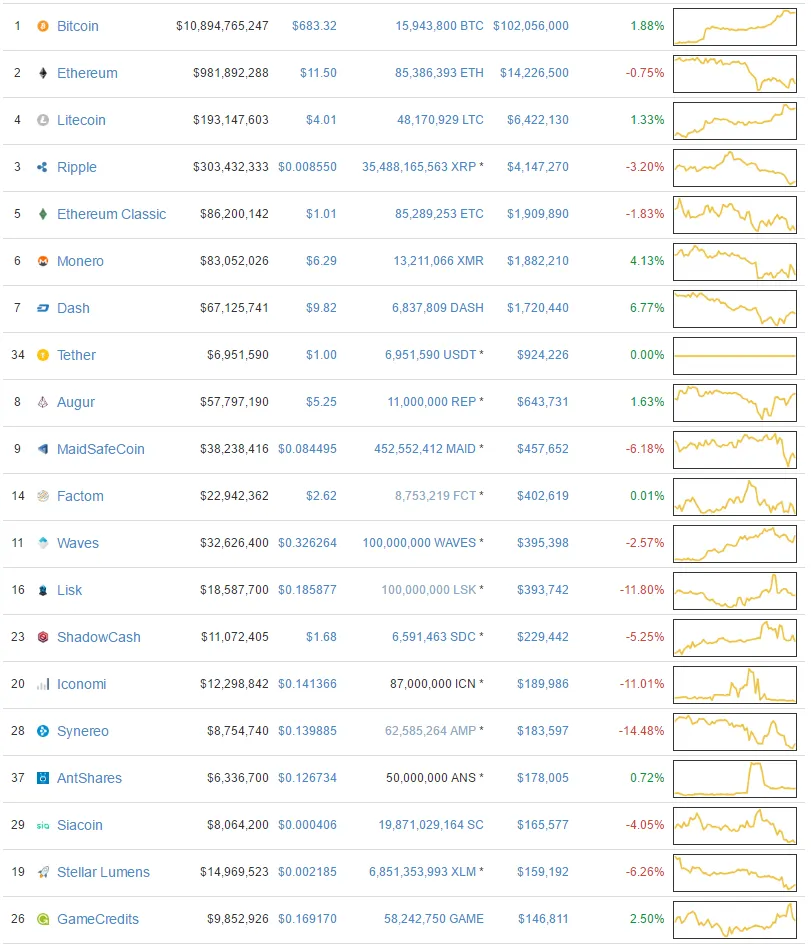Viewport: 811px width, 944px height.
Task: Select Synereo from the list
Action: tap(82, 730)
